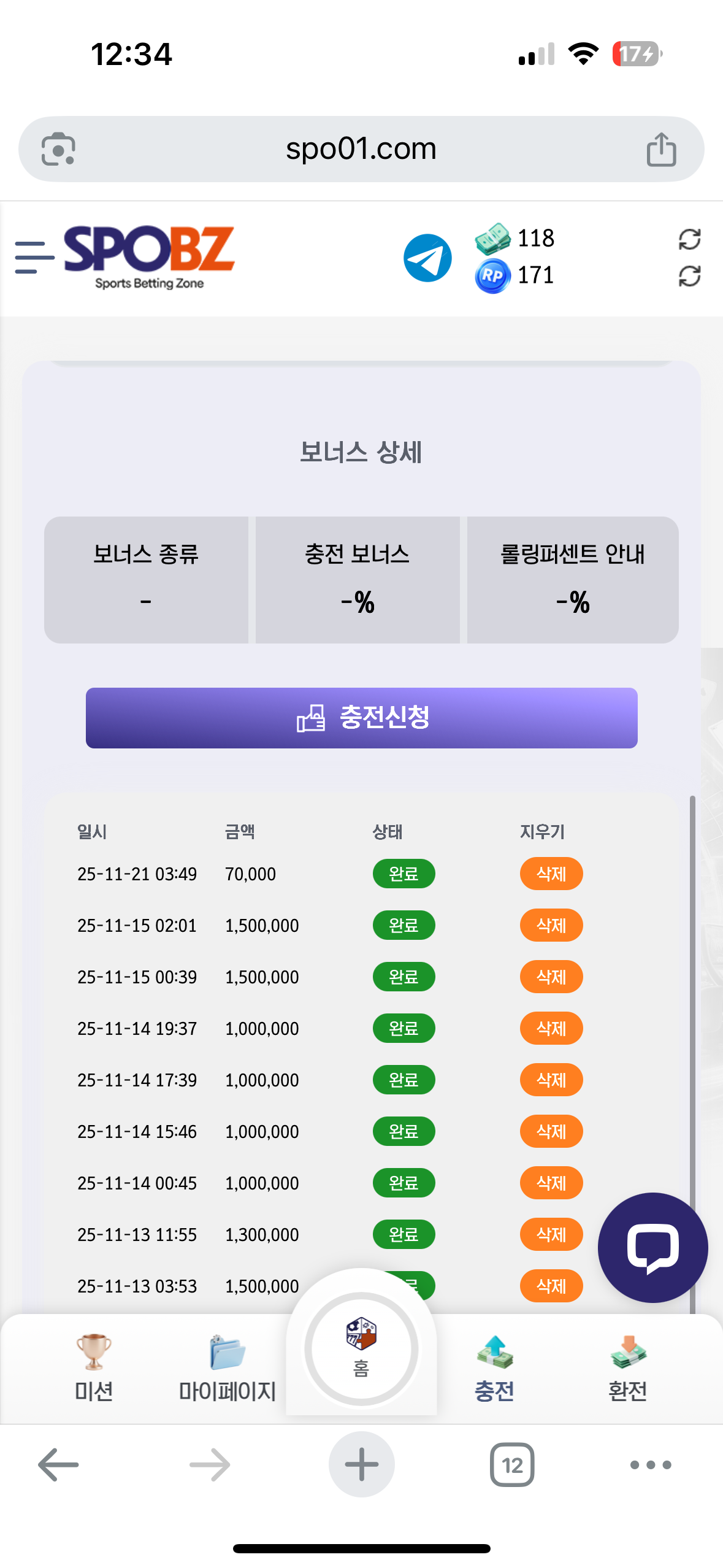Switch to the 미션 tab
The height and width of the screenshot is (1568, 723).
[94, 1368]
